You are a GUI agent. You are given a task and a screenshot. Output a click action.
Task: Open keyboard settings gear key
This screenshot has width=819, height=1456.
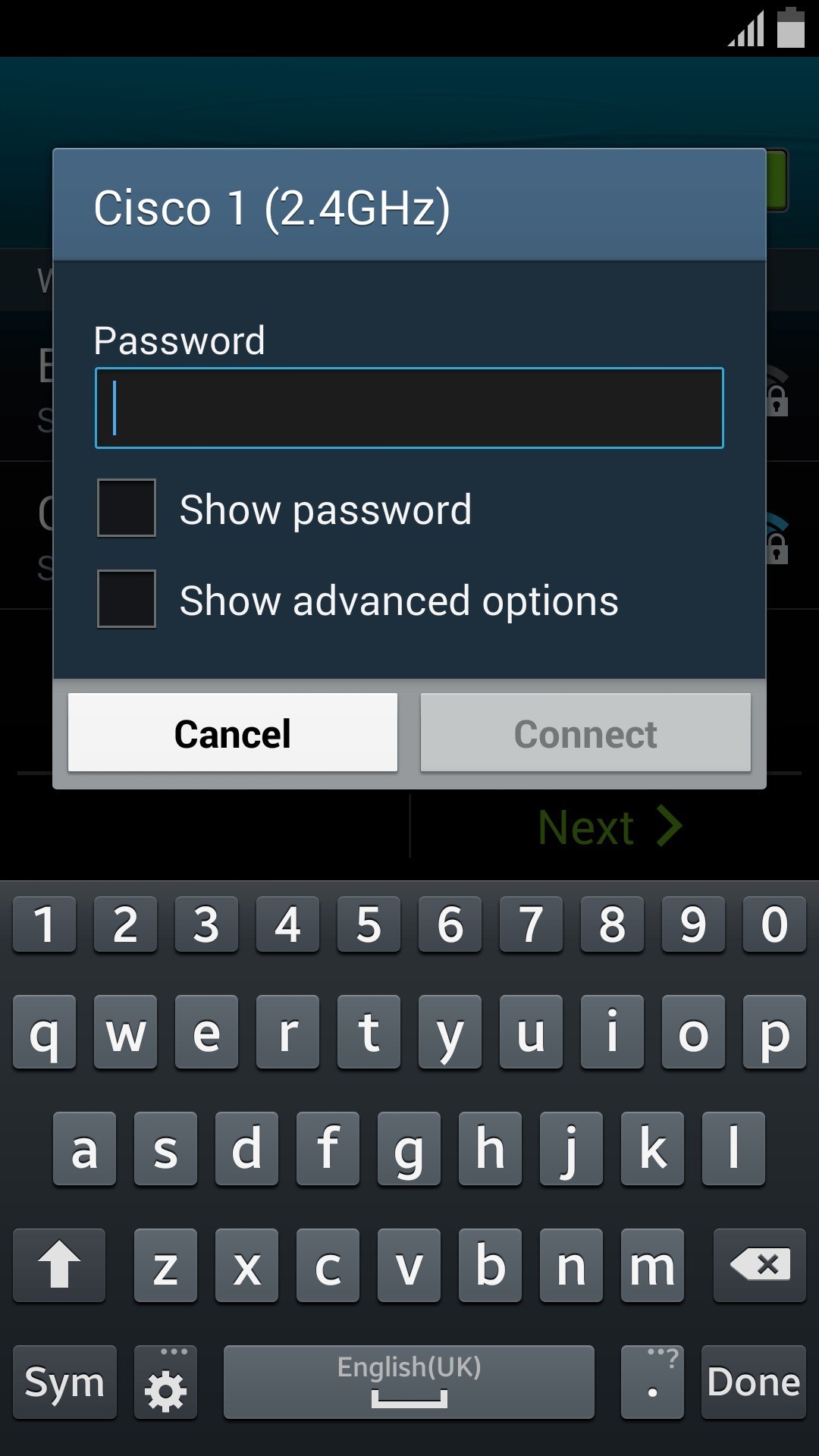point(165,1383)
